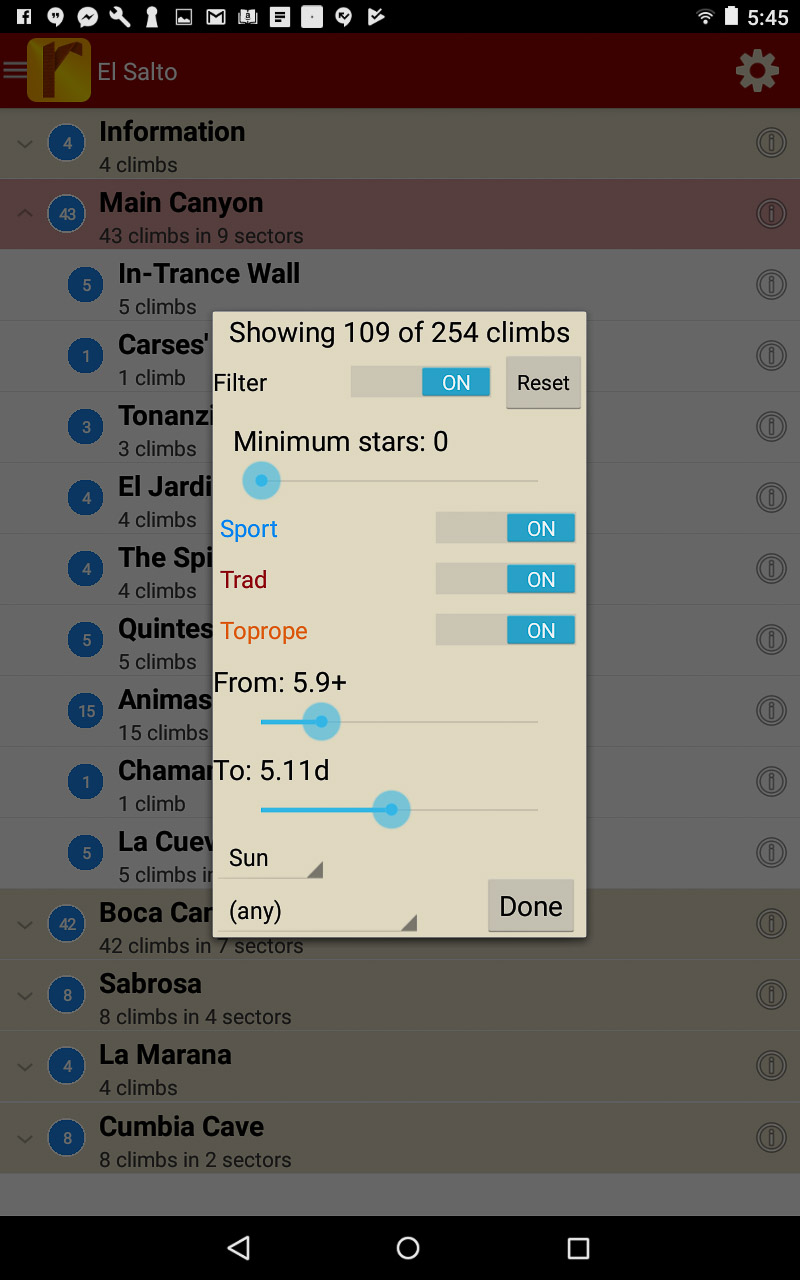Turn off the Filter switch
Image resolution: width=800 pixels, height=1280 pixels.
pos(420,382)
